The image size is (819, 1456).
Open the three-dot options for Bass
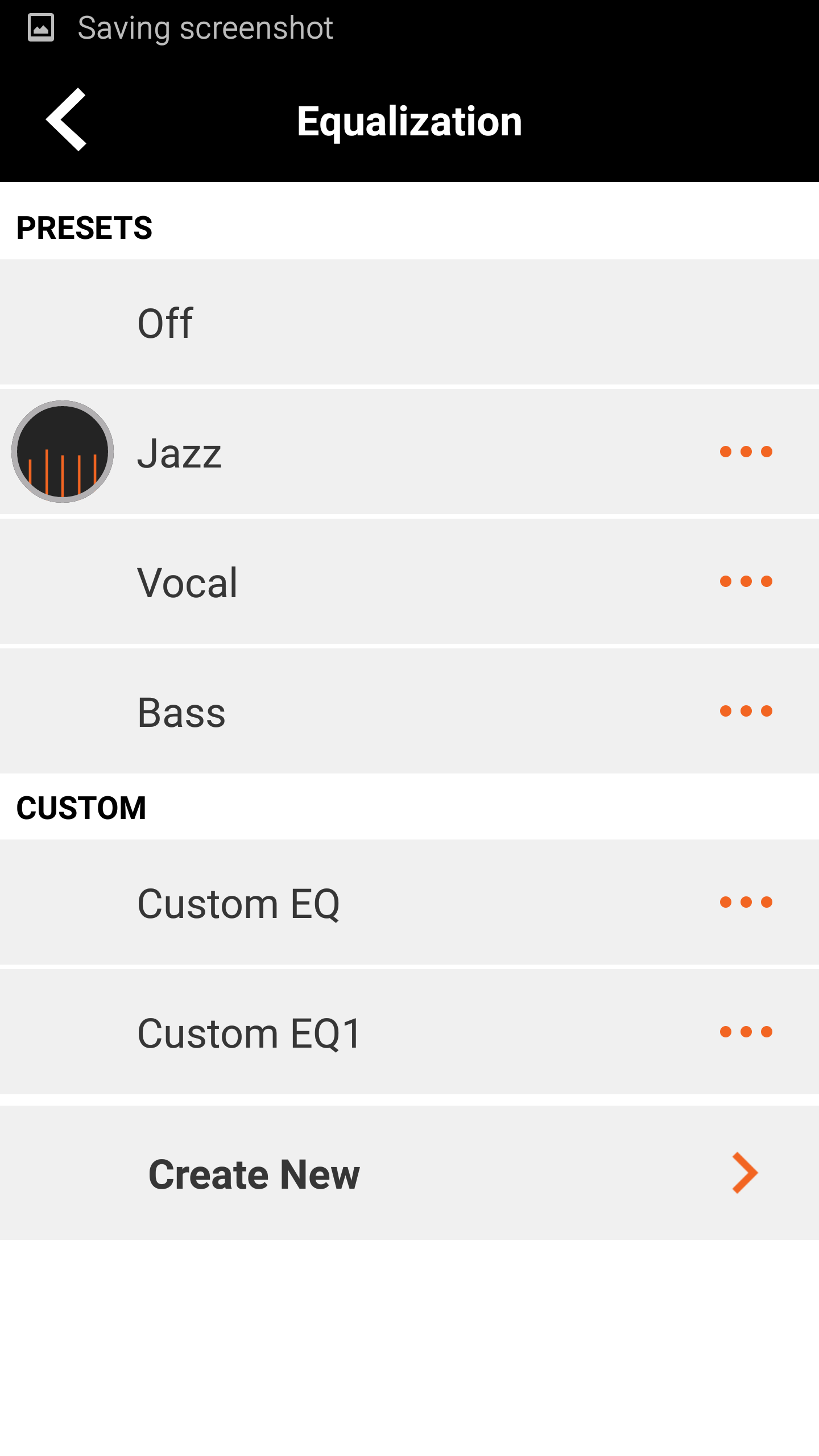click(x=746, y=711)
